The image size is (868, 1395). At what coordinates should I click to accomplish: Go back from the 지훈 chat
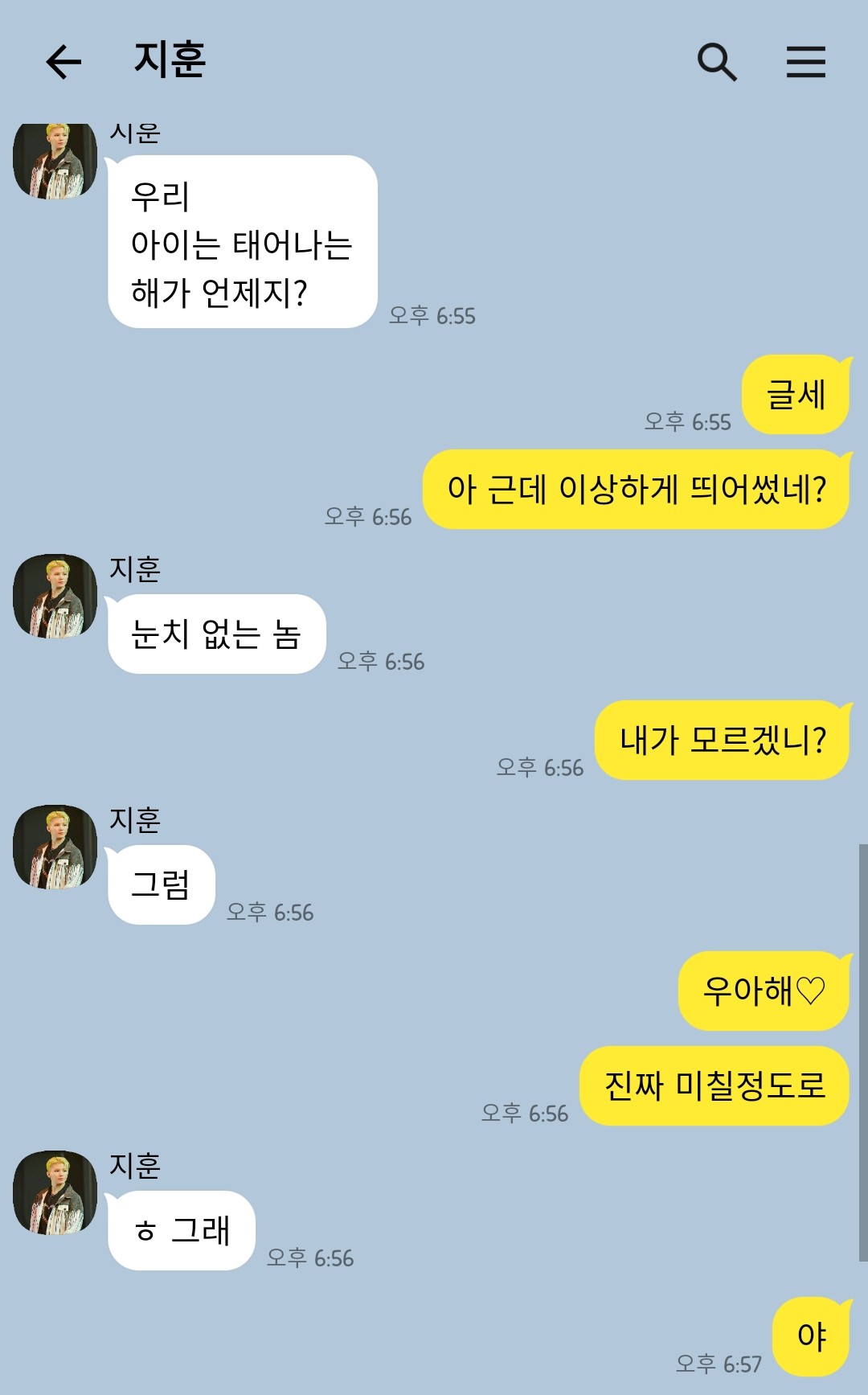click(x=63, y=62)
